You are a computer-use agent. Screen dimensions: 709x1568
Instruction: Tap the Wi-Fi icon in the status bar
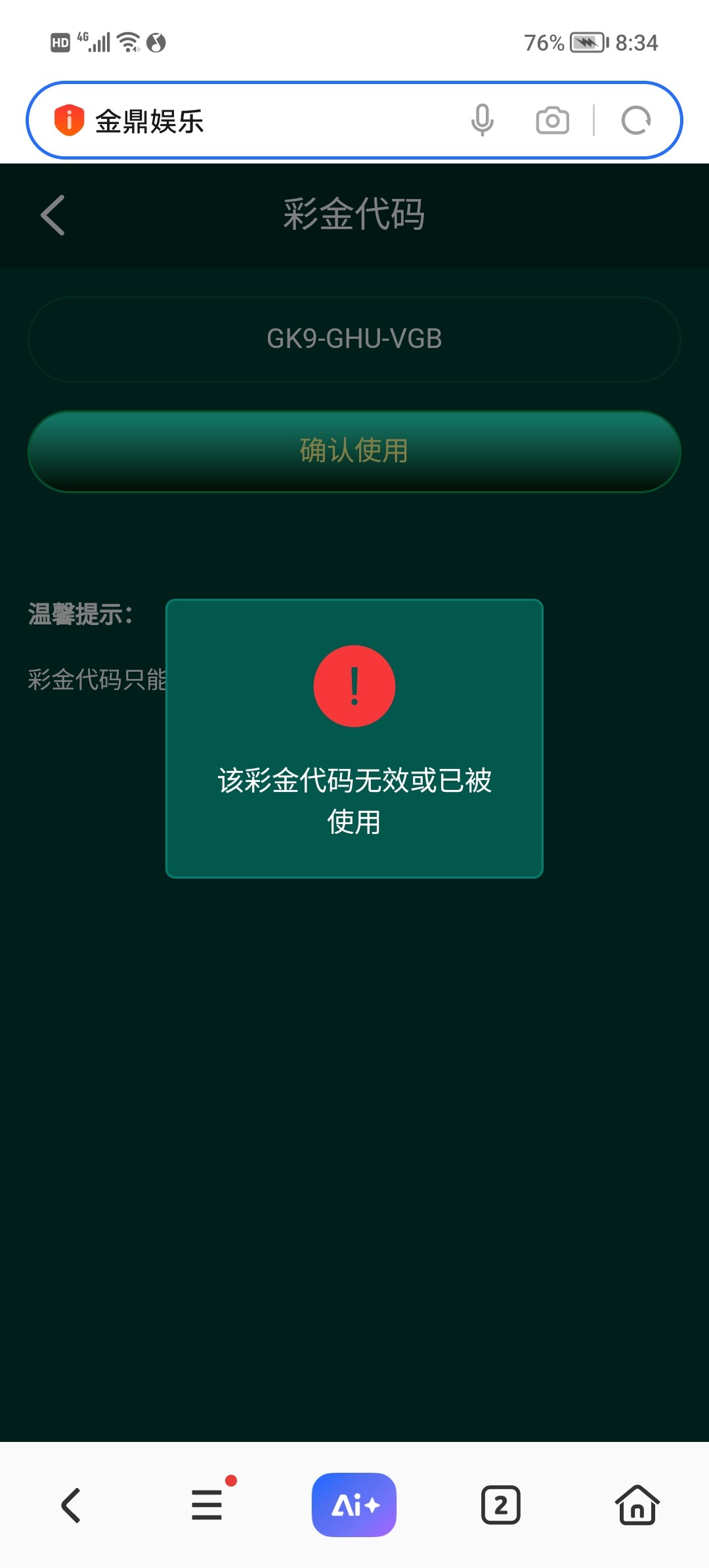click(x=129, y=42)
